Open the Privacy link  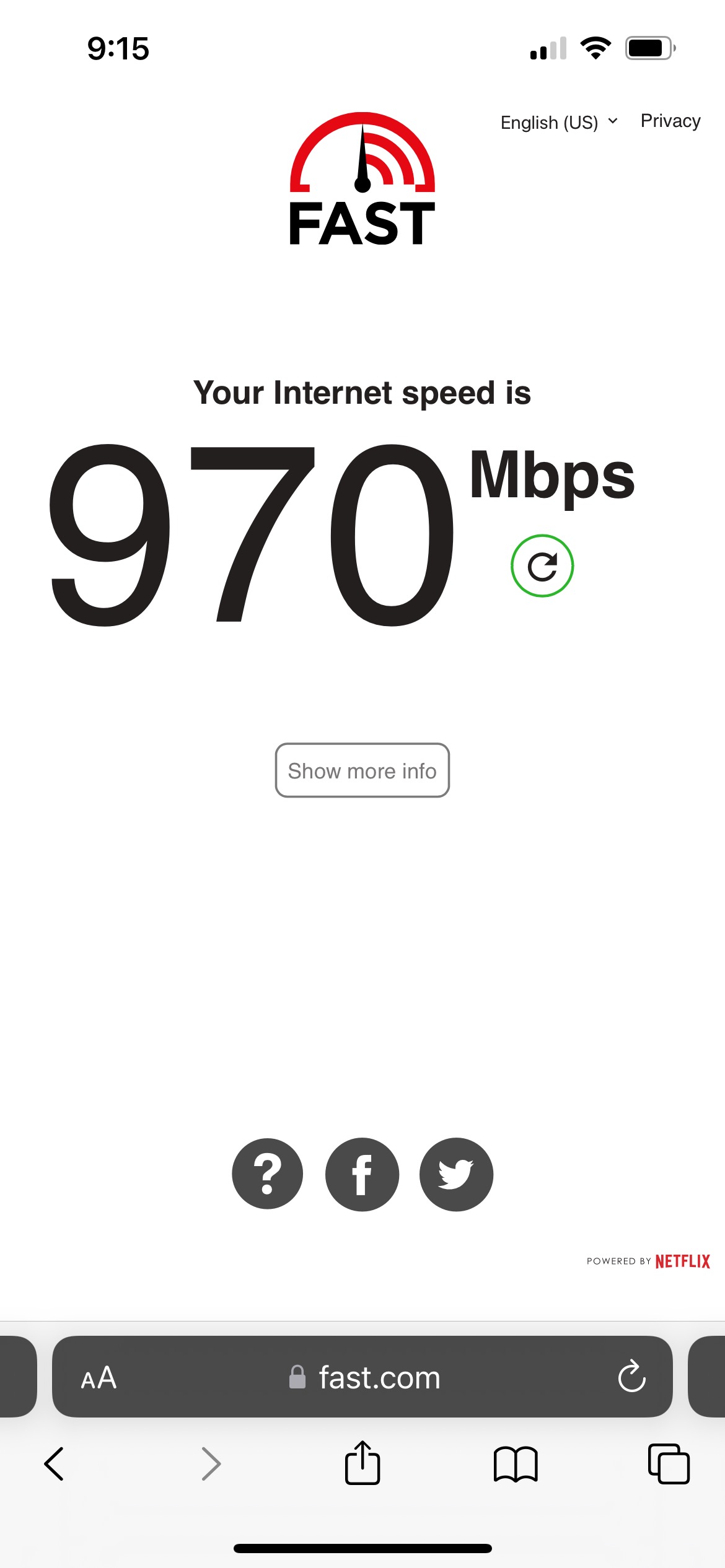click(x=670, y=121)
